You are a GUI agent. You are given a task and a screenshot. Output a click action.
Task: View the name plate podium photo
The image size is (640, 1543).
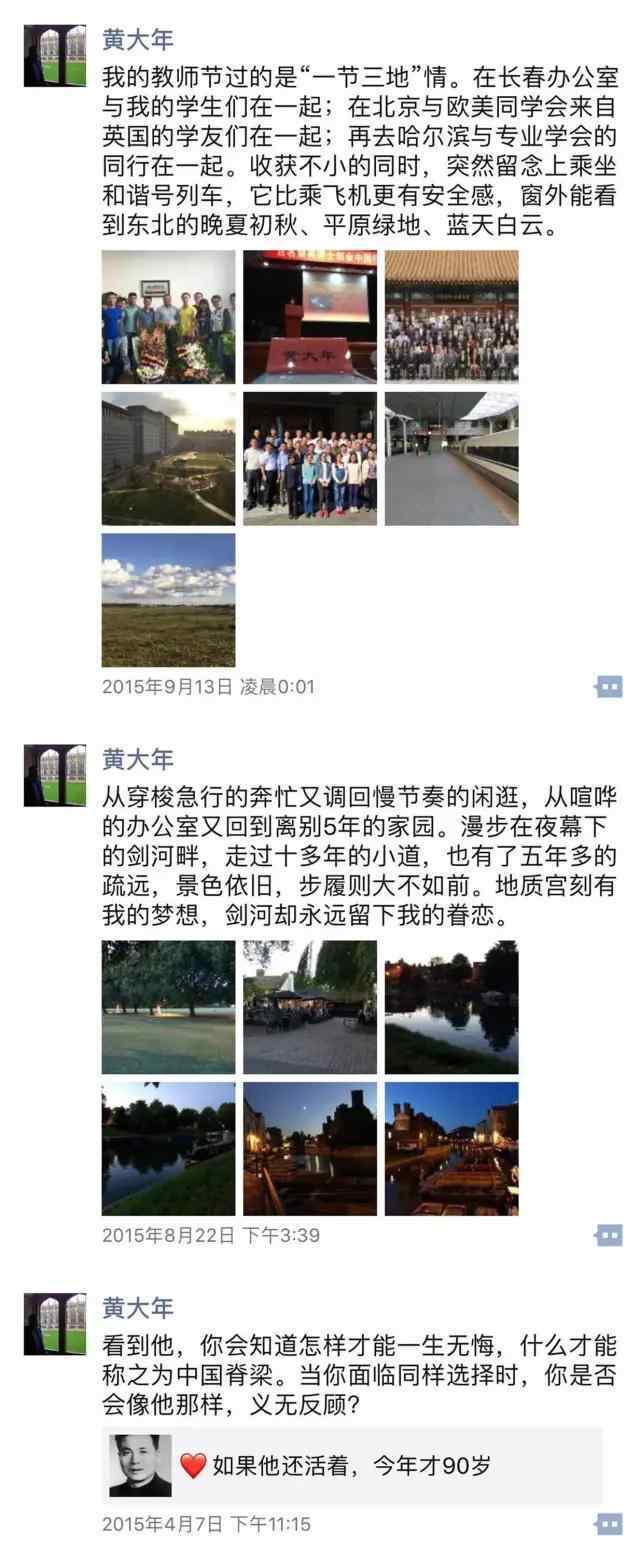click(x=310, y=316)
